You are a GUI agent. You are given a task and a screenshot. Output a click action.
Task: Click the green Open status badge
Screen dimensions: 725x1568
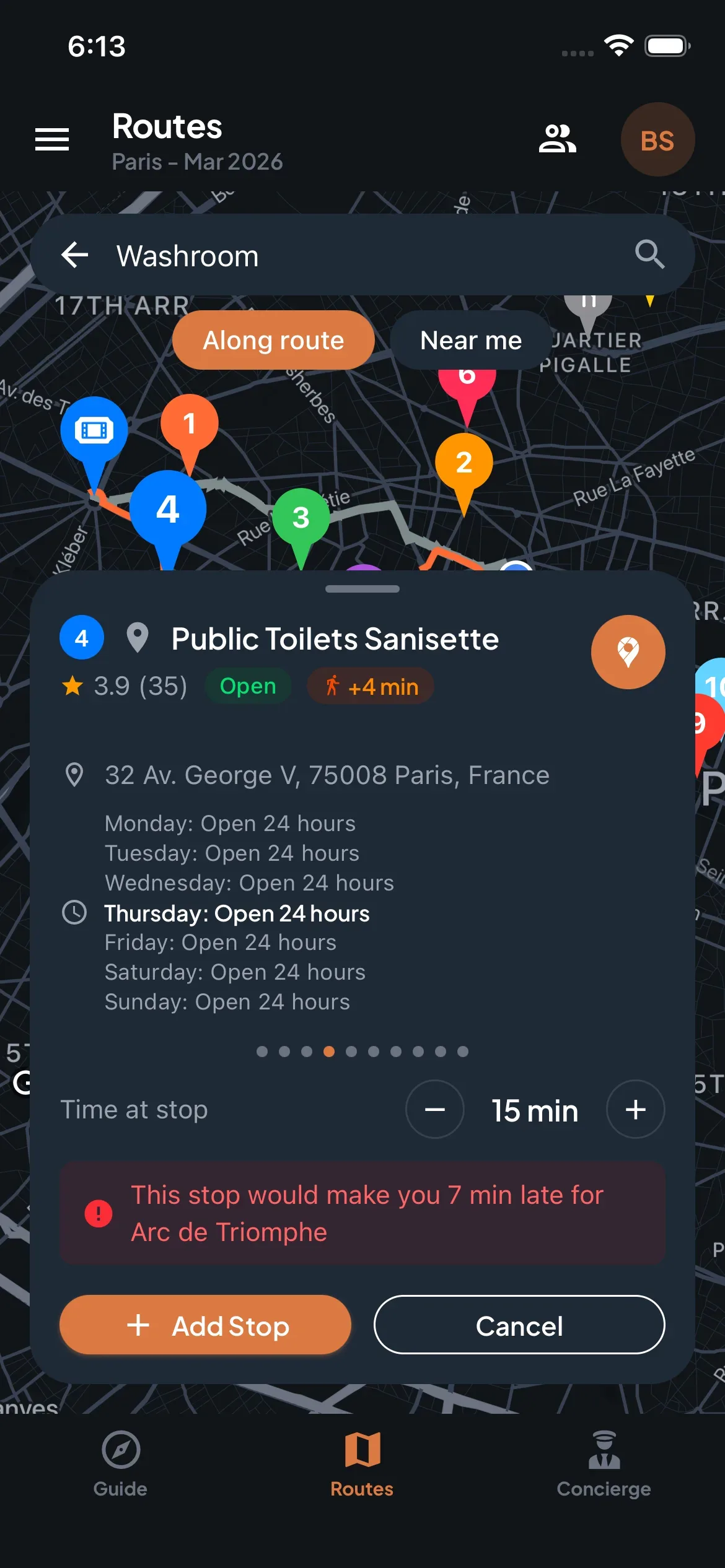click(x=247, y=686)
